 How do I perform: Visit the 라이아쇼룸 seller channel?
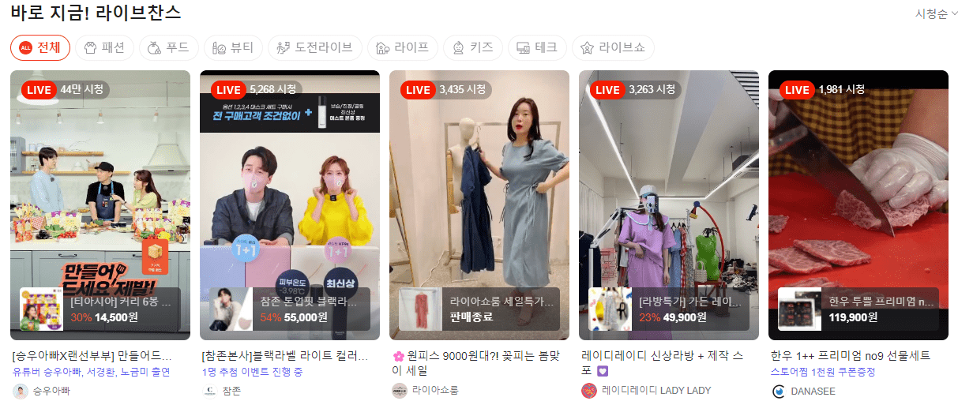[435, 391]
